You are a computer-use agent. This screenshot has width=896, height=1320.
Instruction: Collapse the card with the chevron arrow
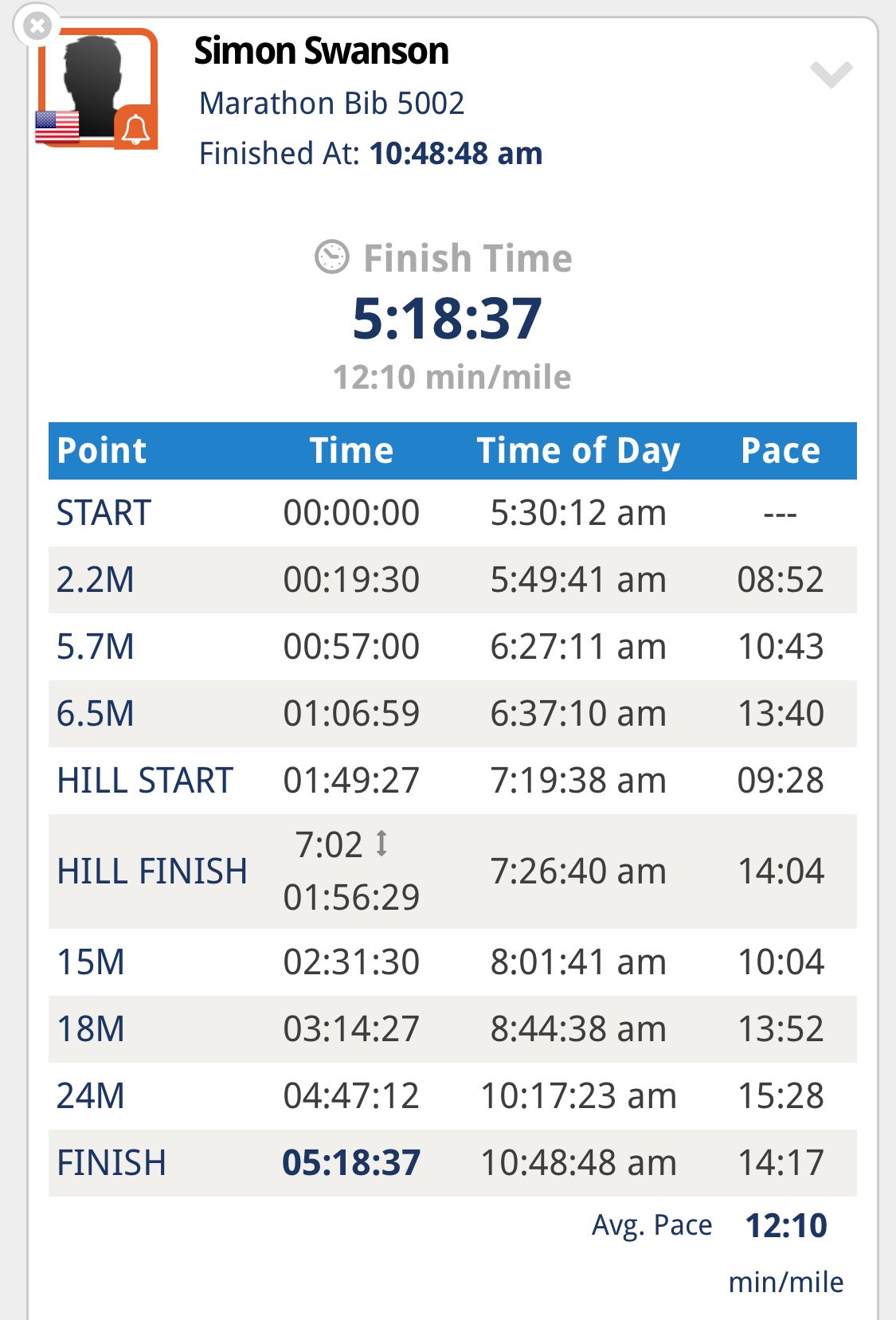coord(831,74)
